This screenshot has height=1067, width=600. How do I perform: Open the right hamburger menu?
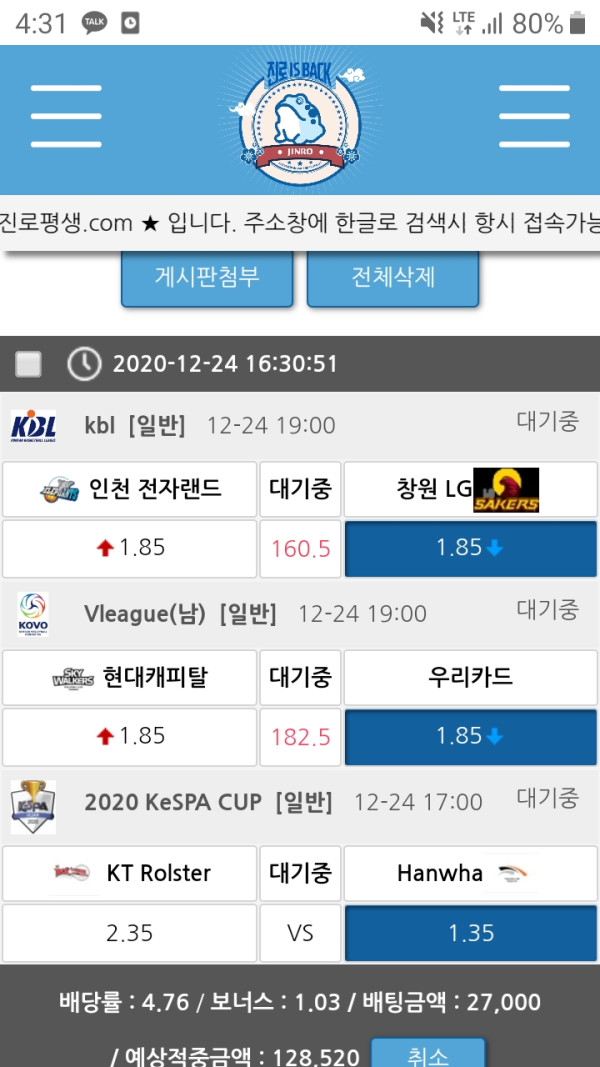(x=533, y=116)
